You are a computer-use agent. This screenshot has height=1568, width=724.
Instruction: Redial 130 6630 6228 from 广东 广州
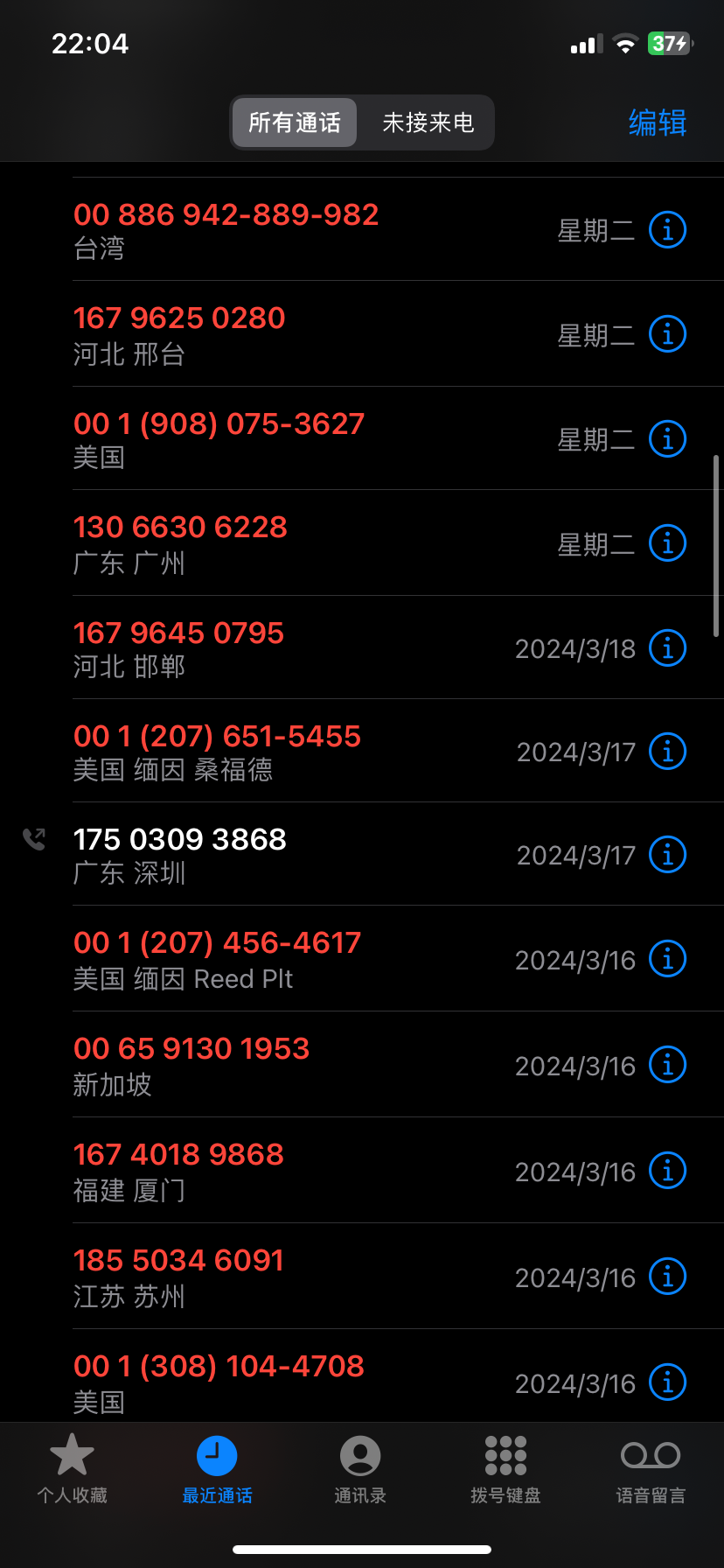(262, 543)
